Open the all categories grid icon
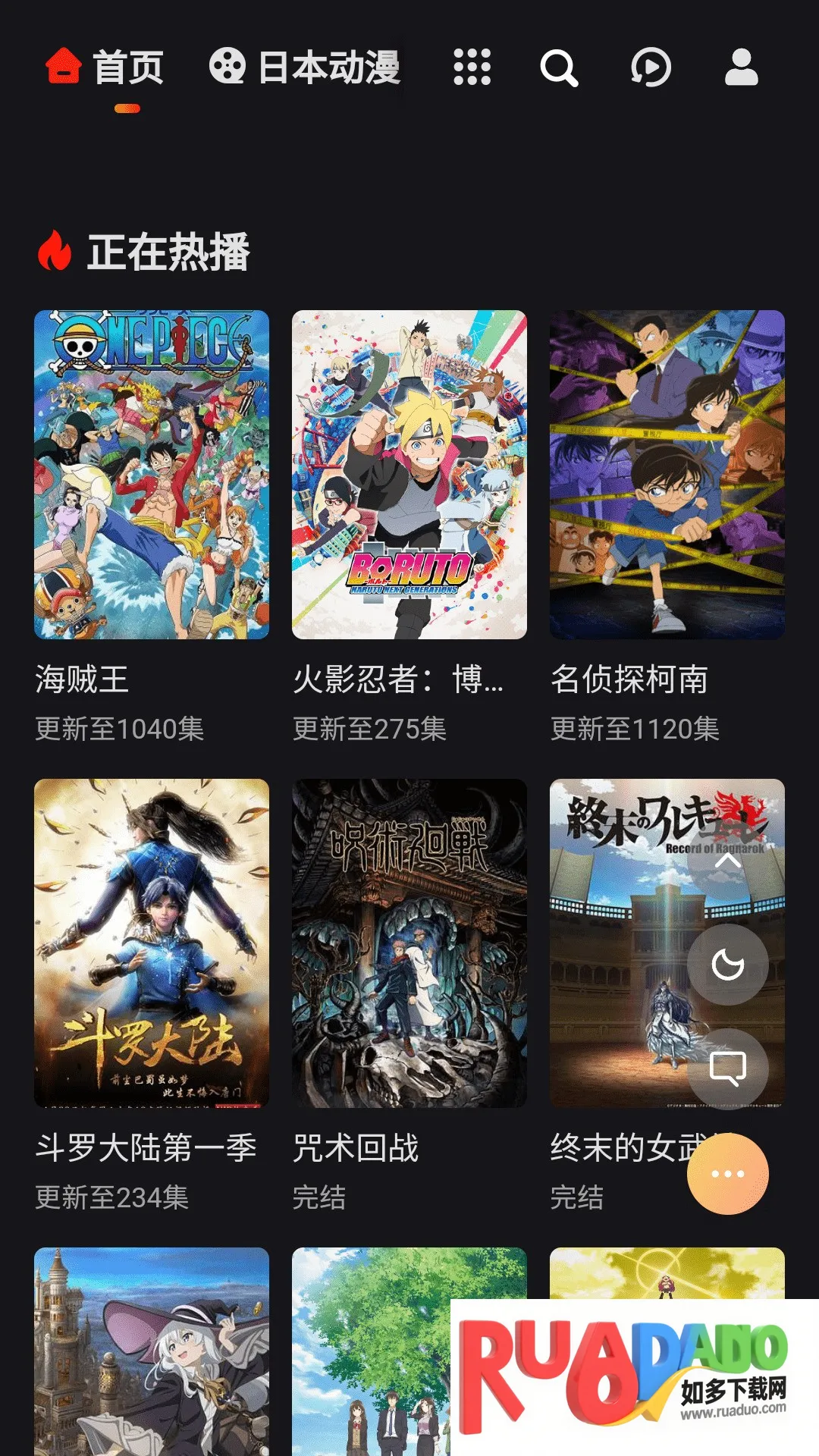Screen dimensions: 819x1456 pyautogui.click(x=472, y=67)
